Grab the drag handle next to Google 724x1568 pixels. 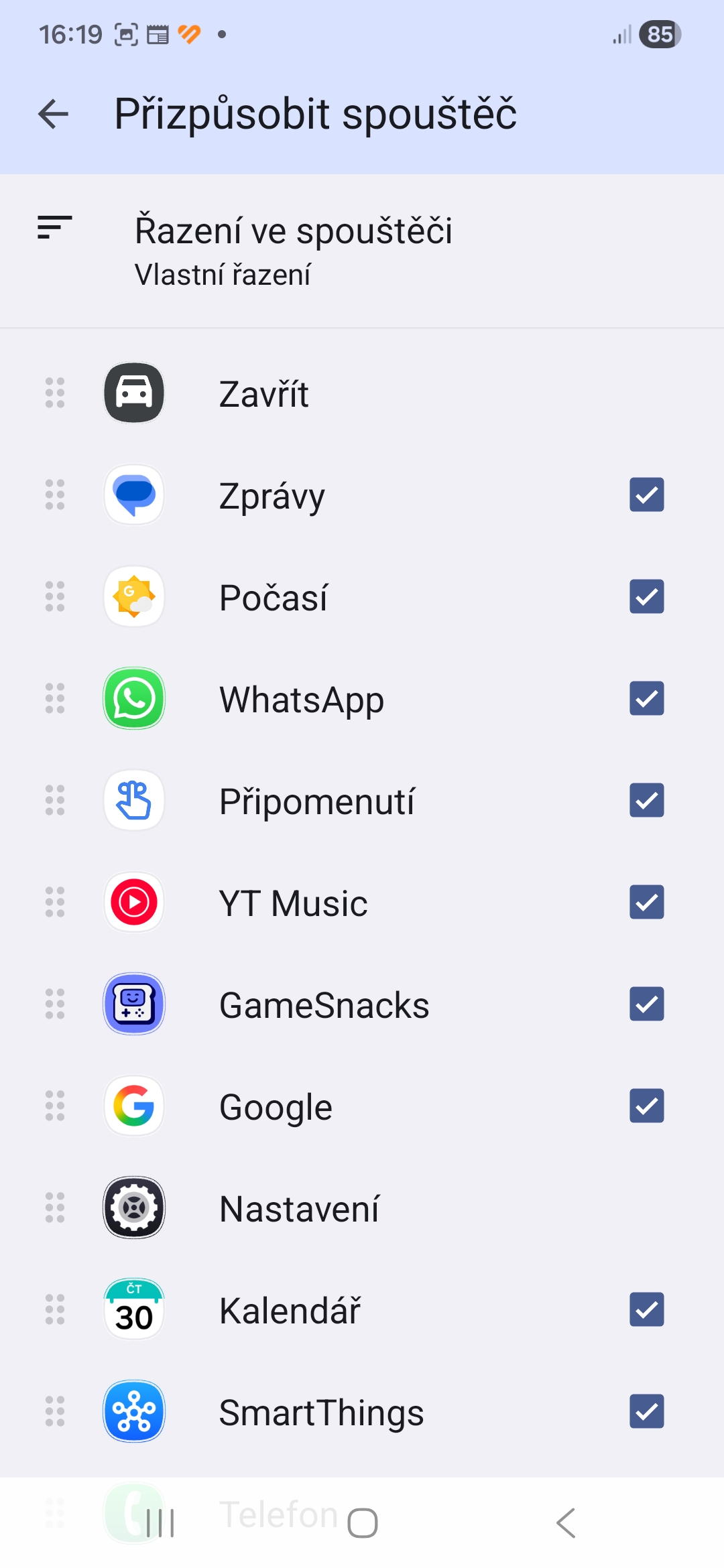point(55,1106)
